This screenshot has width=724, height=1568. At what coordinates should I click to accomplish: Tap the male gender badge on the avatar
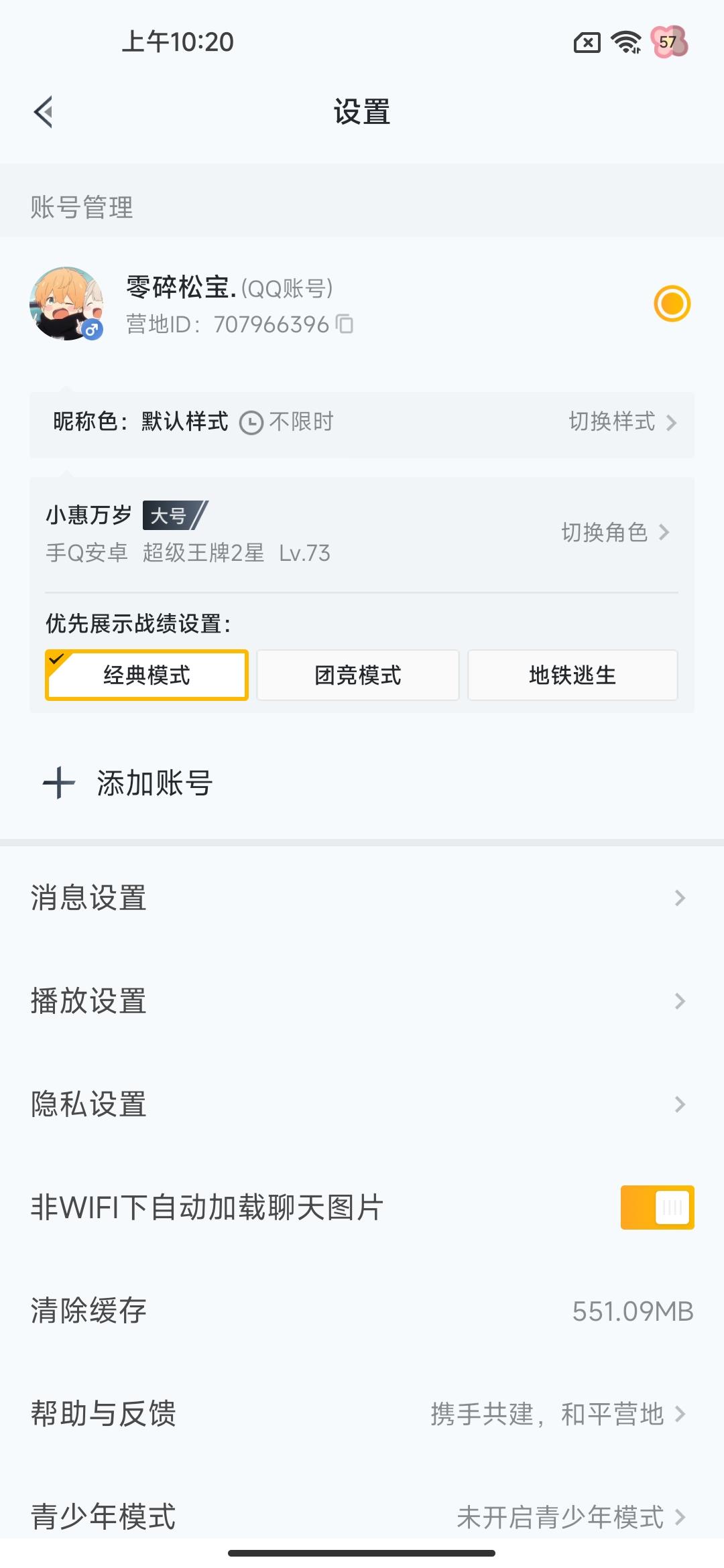tap(93, 328)
